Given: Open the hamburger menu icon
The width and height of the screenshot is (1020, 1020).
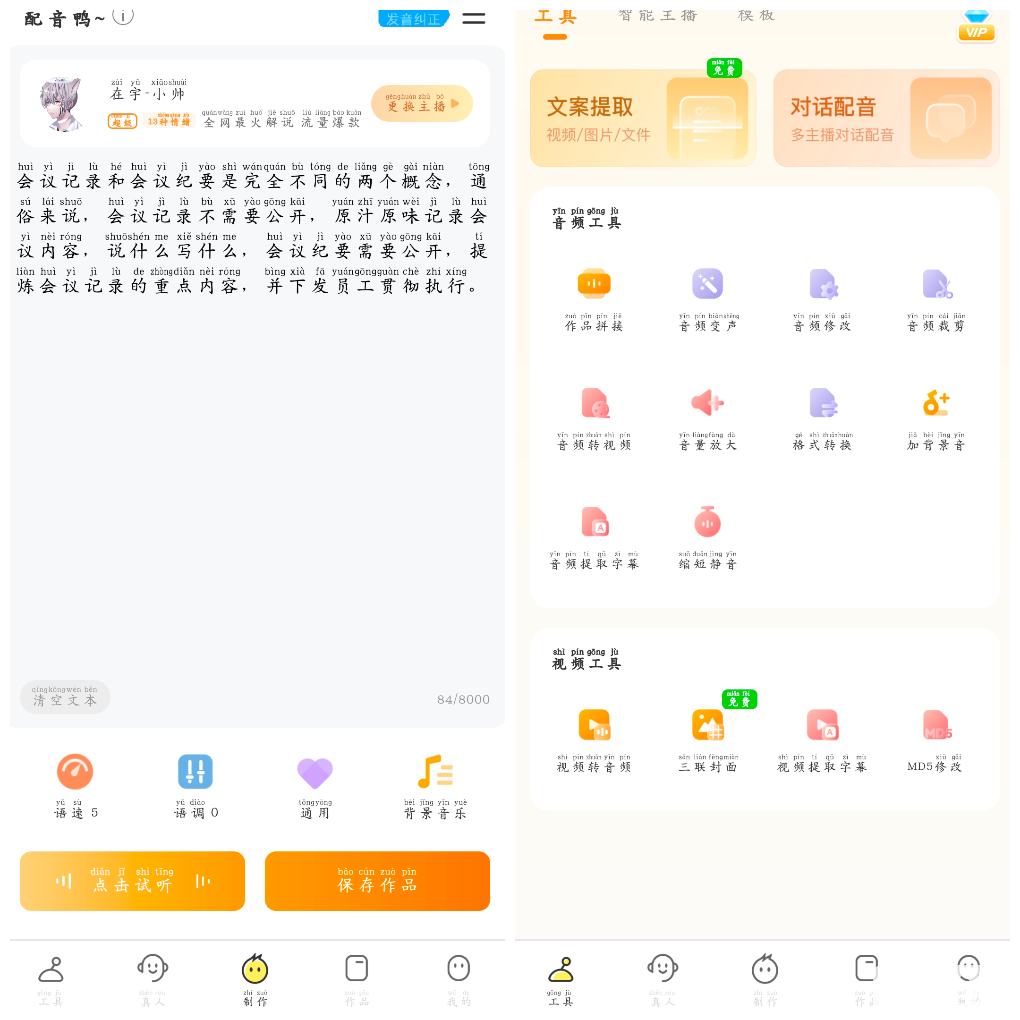Looking at the screenshot, I should click(x=473, y=18).
